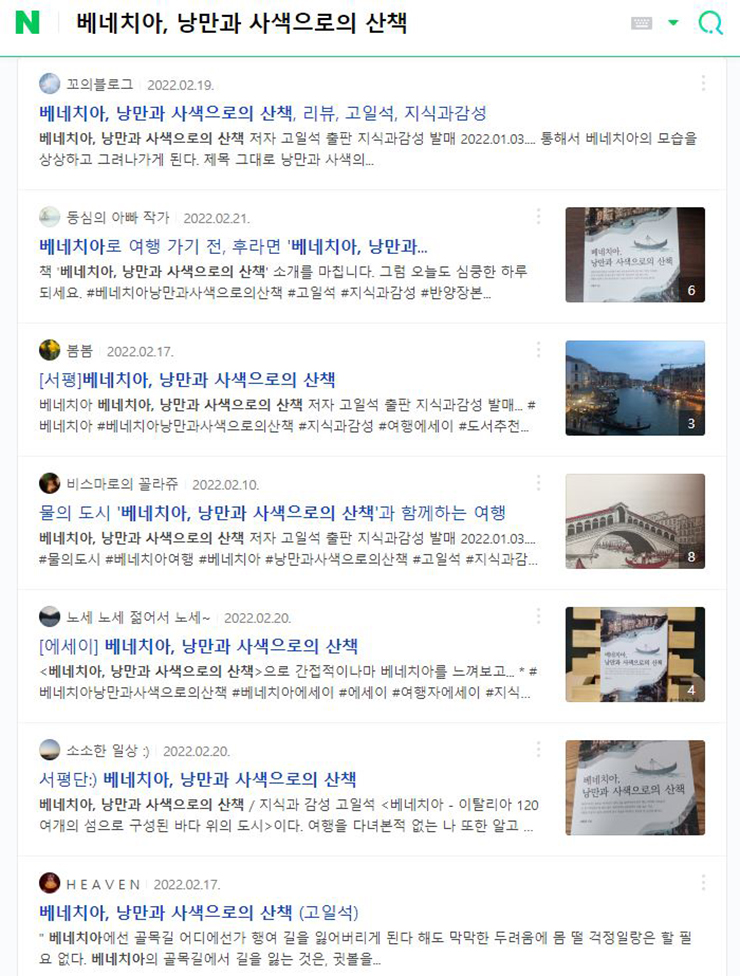Open the keyboard input options dropdown
This screenshot has height=976, width=740.
coord(673,23)
